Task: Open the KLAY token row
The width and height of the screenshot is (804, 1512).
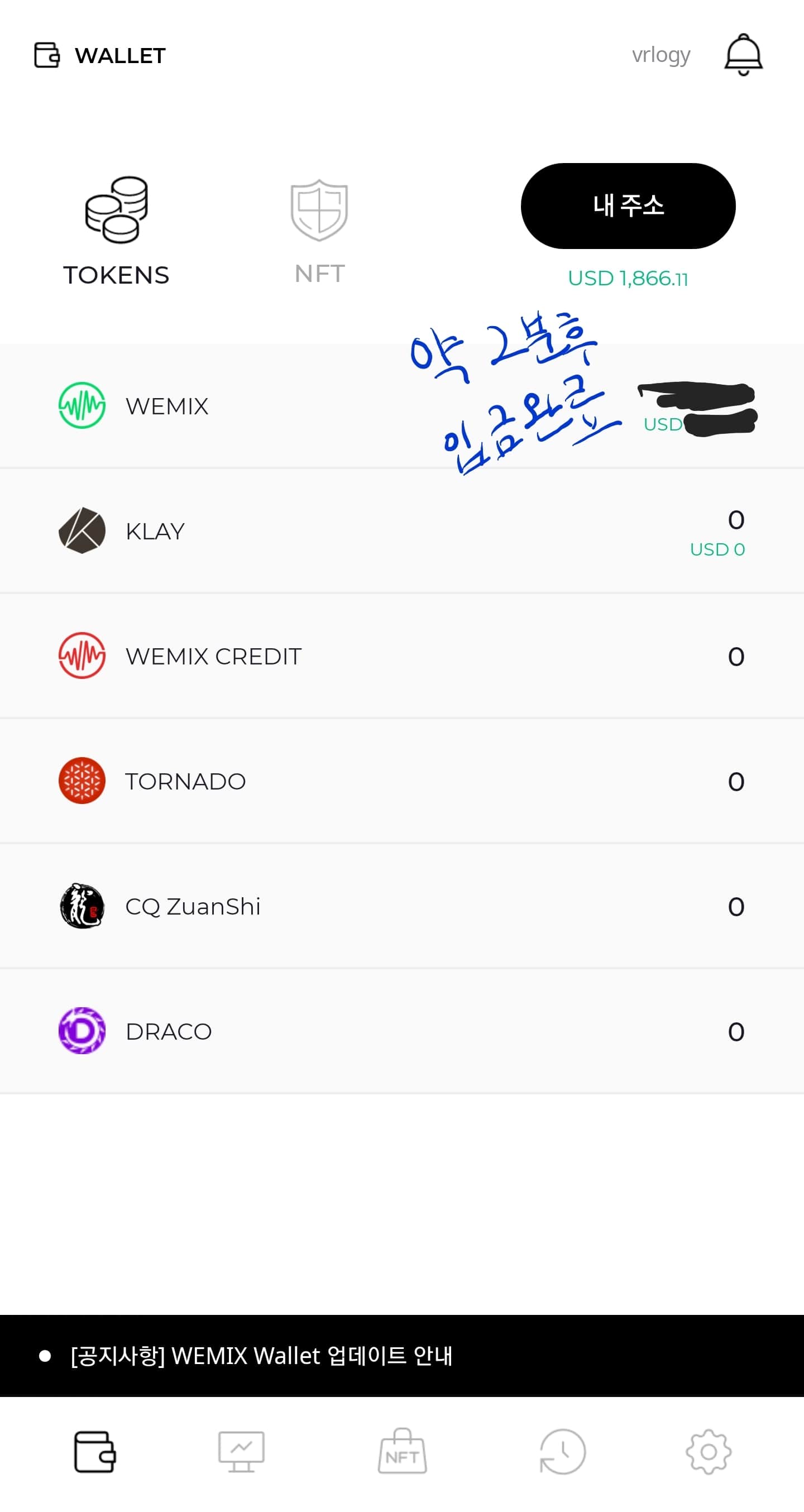Action: click(x=402, y=530)
